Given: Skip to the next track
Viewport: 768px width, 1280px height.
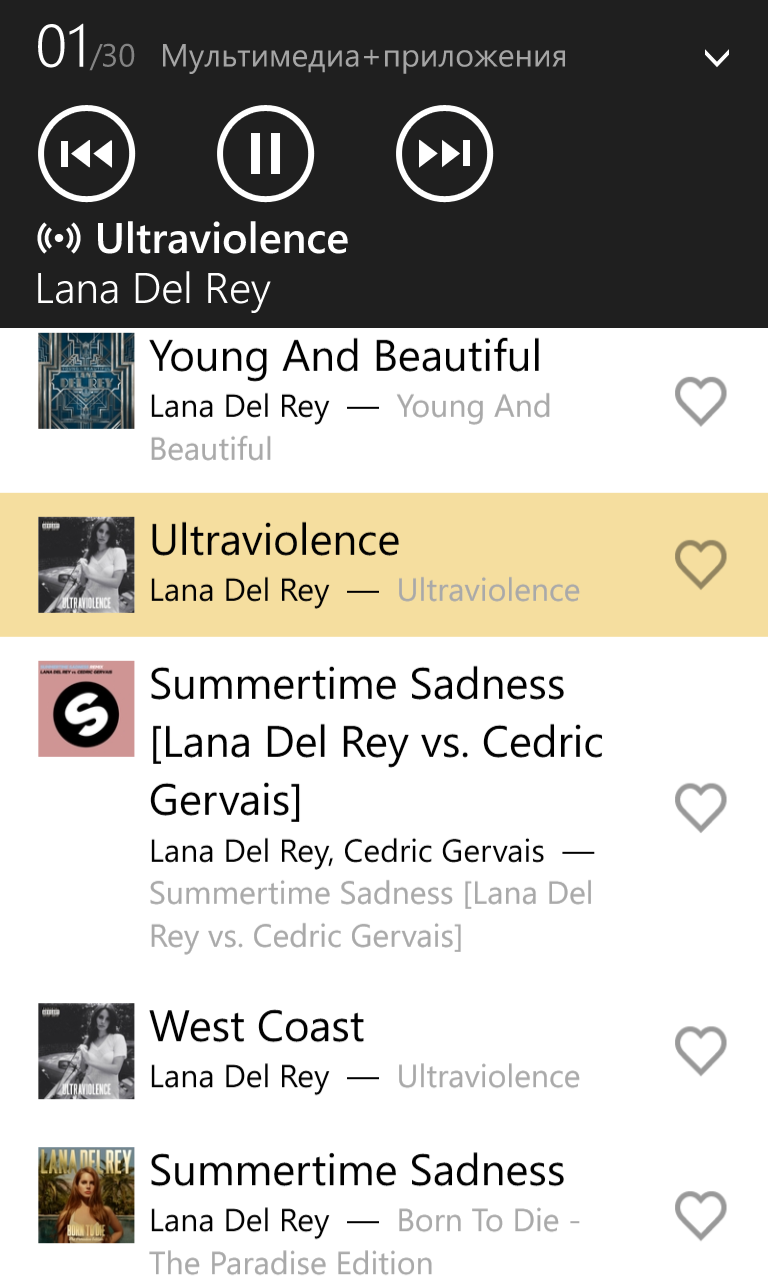Looking at the screenshot, I should (444, 153).
